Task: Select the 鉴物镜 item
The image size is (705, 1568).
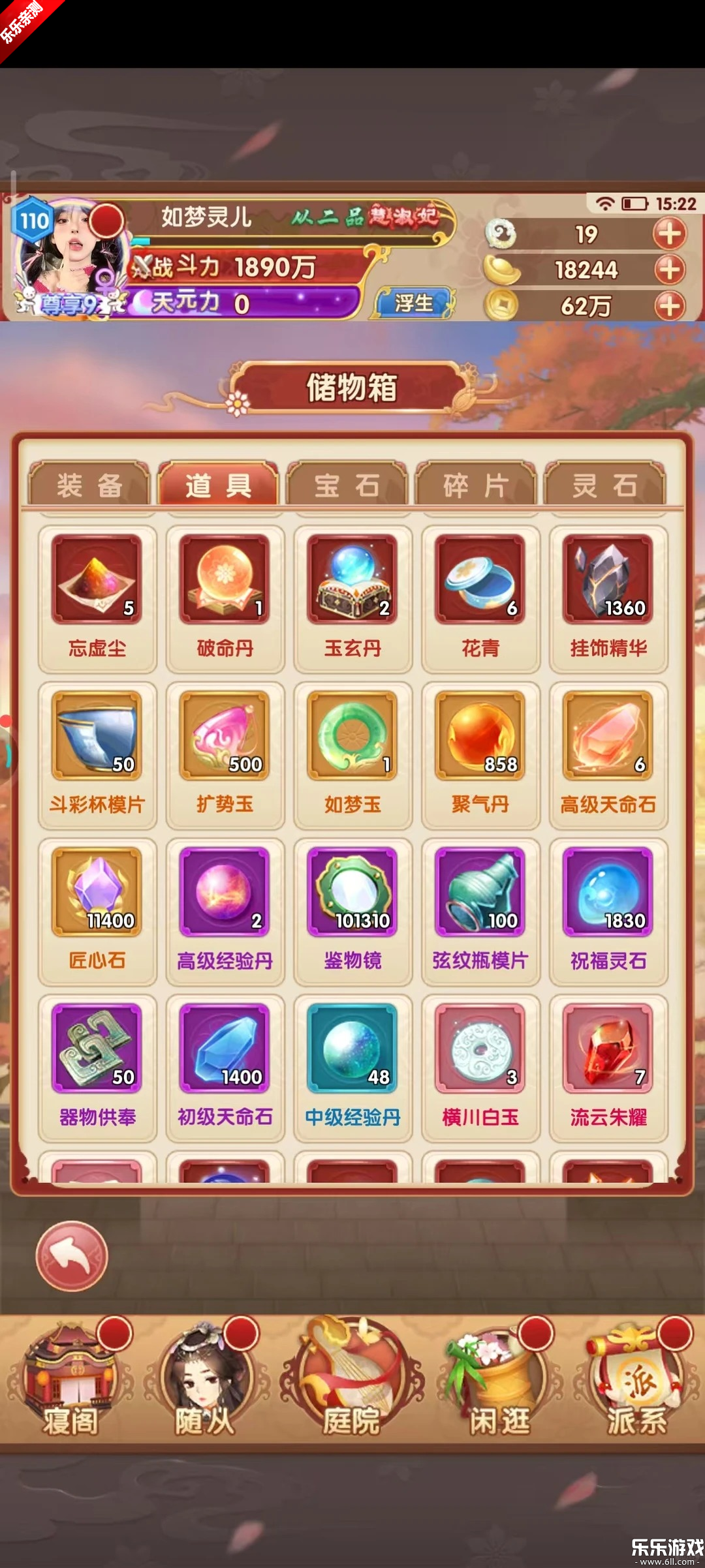Action: click(352, 892)
